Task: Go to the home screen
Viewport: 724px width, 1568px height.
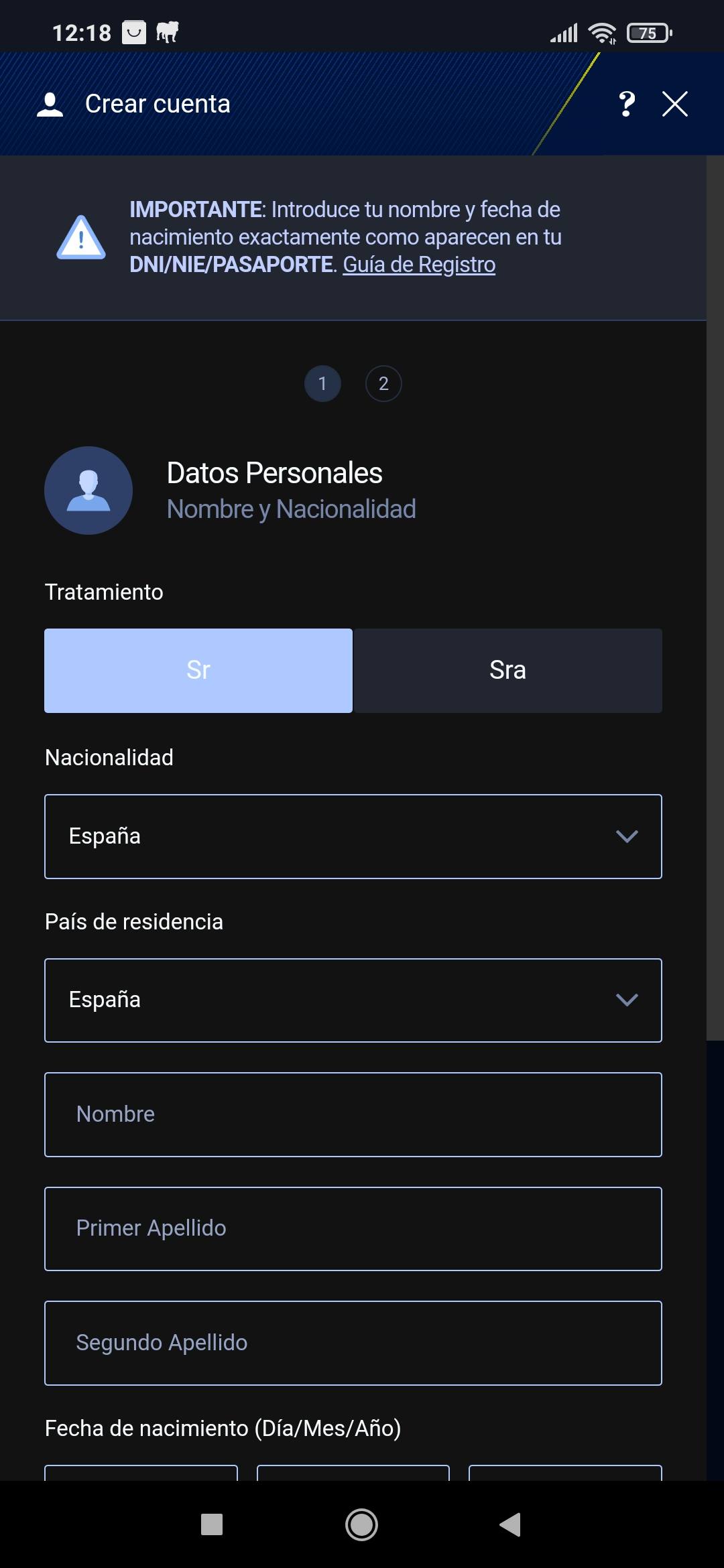Action: [361, 1524]
